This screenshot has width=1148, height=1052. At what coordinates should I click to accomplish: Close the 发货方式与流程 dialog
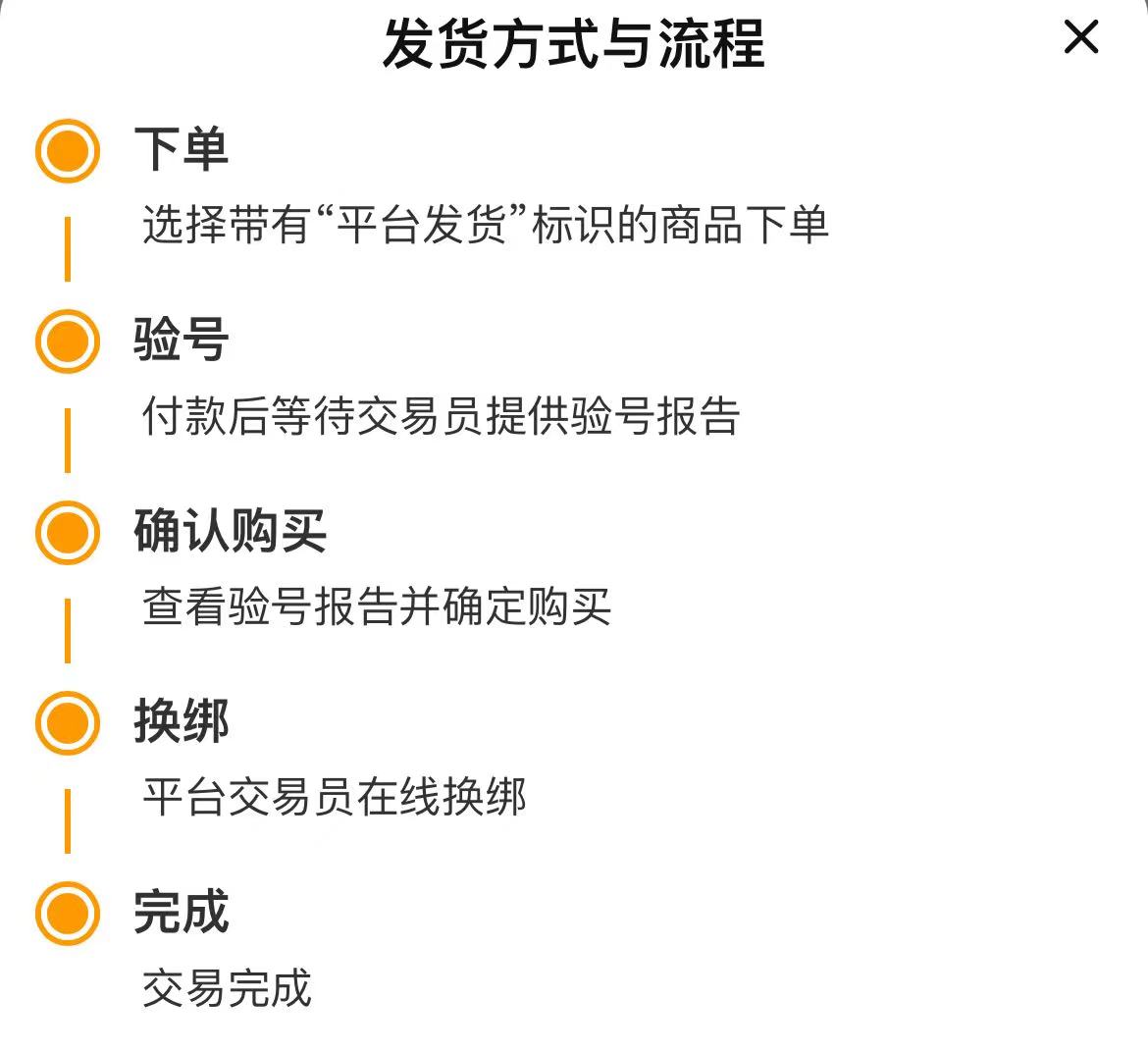[x=1080, y=38]
